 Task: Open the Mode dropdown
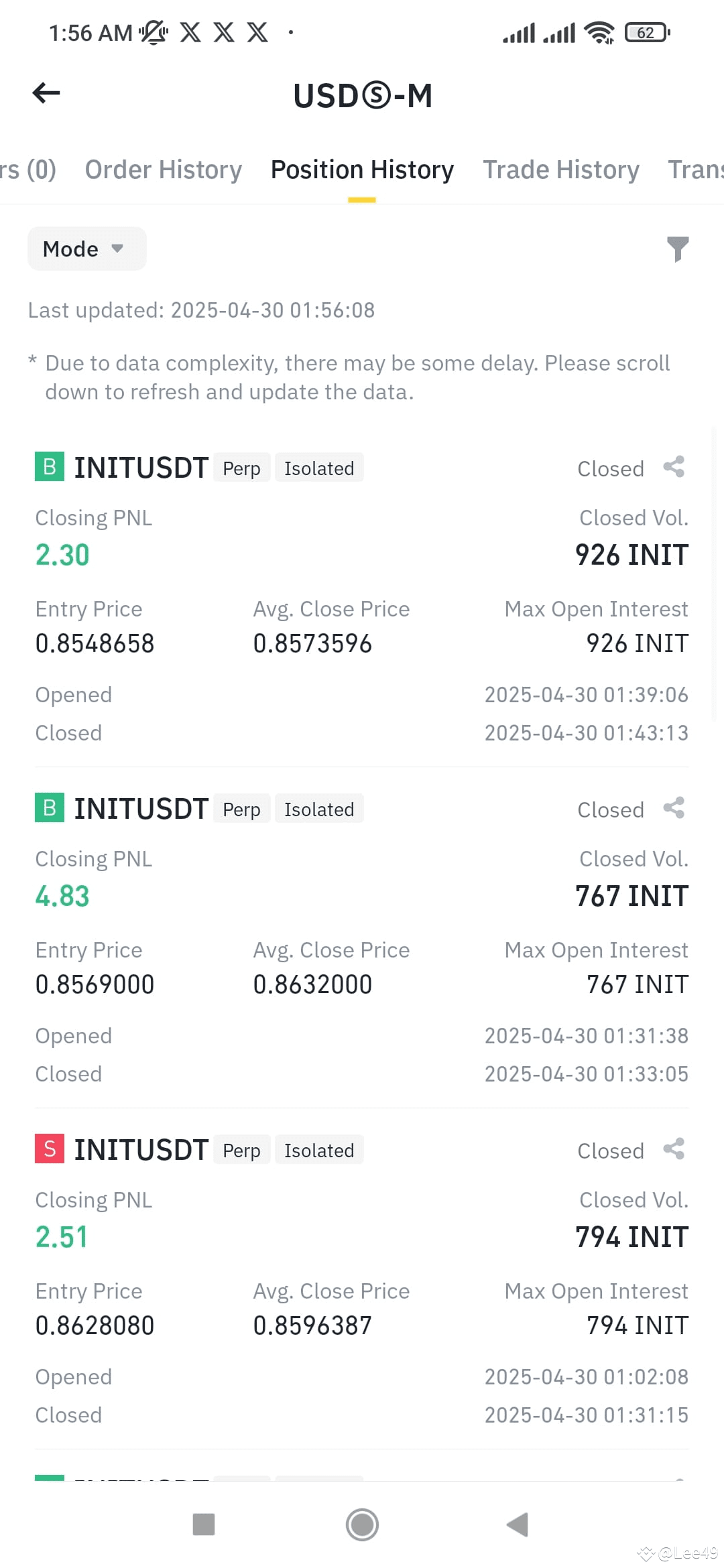click(86, 249)
